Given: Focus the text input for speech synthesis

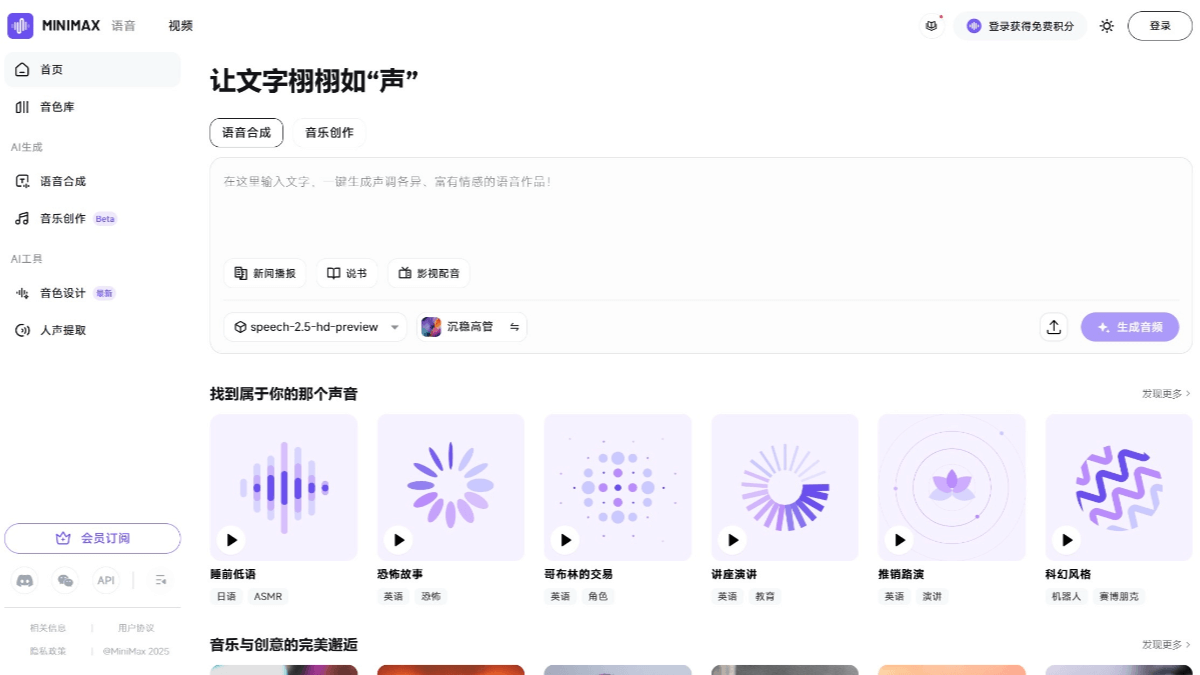Looking at the screenshot, I should coord(700,210).
